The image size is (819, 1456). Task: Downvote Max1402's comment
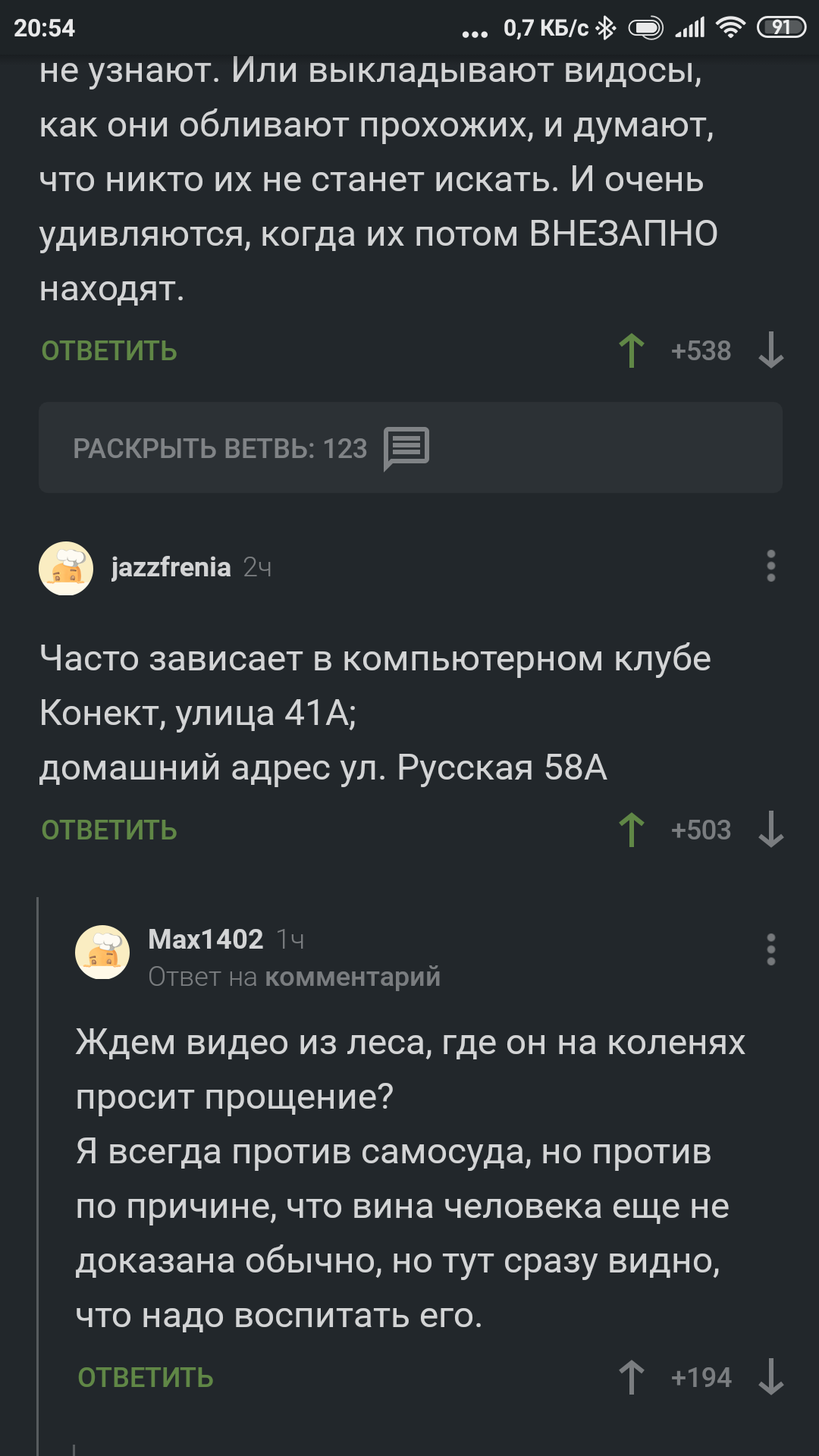point(770,1377)
